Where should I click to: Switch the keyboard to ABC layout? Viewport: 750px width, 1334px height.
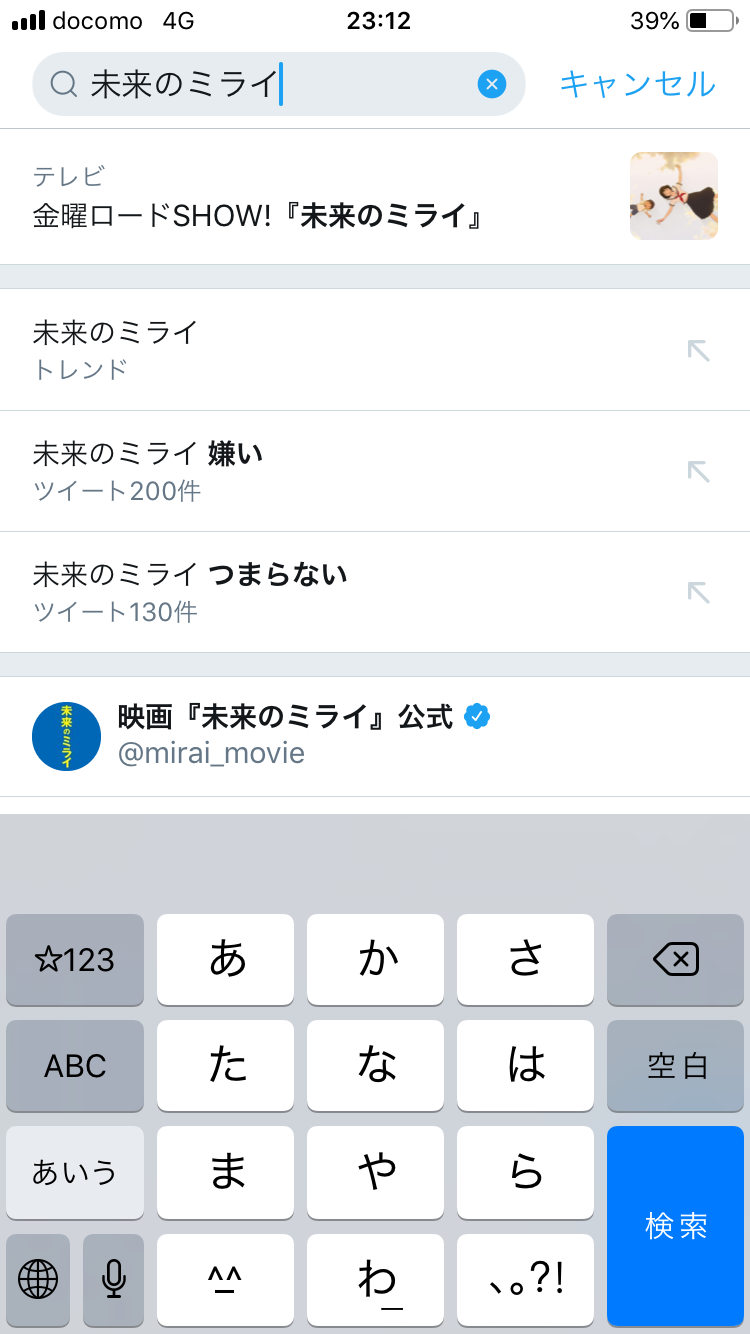pyautogui.click(x=75, y=1066)
